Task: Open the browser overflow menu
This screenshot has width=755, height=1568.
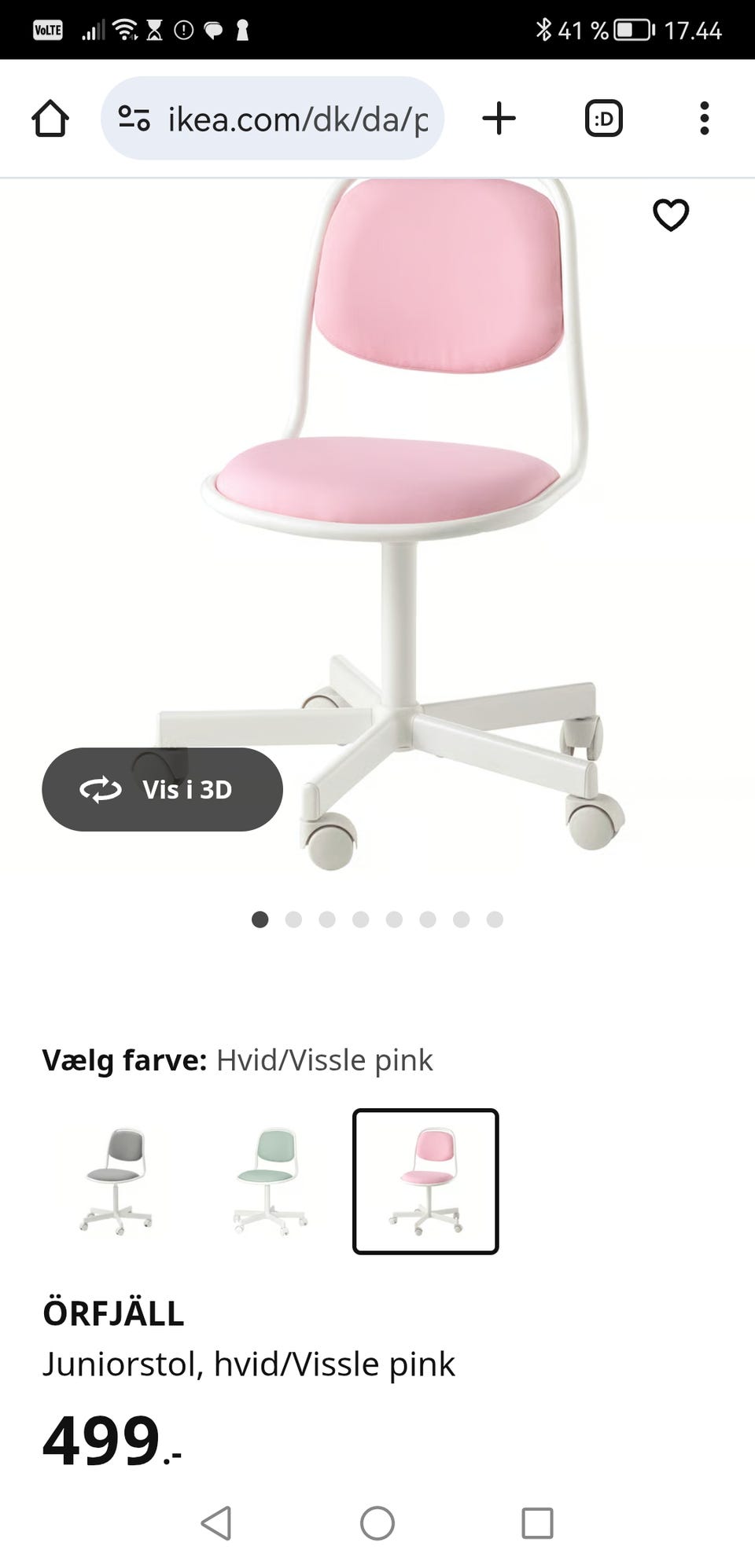Action: 704,119
